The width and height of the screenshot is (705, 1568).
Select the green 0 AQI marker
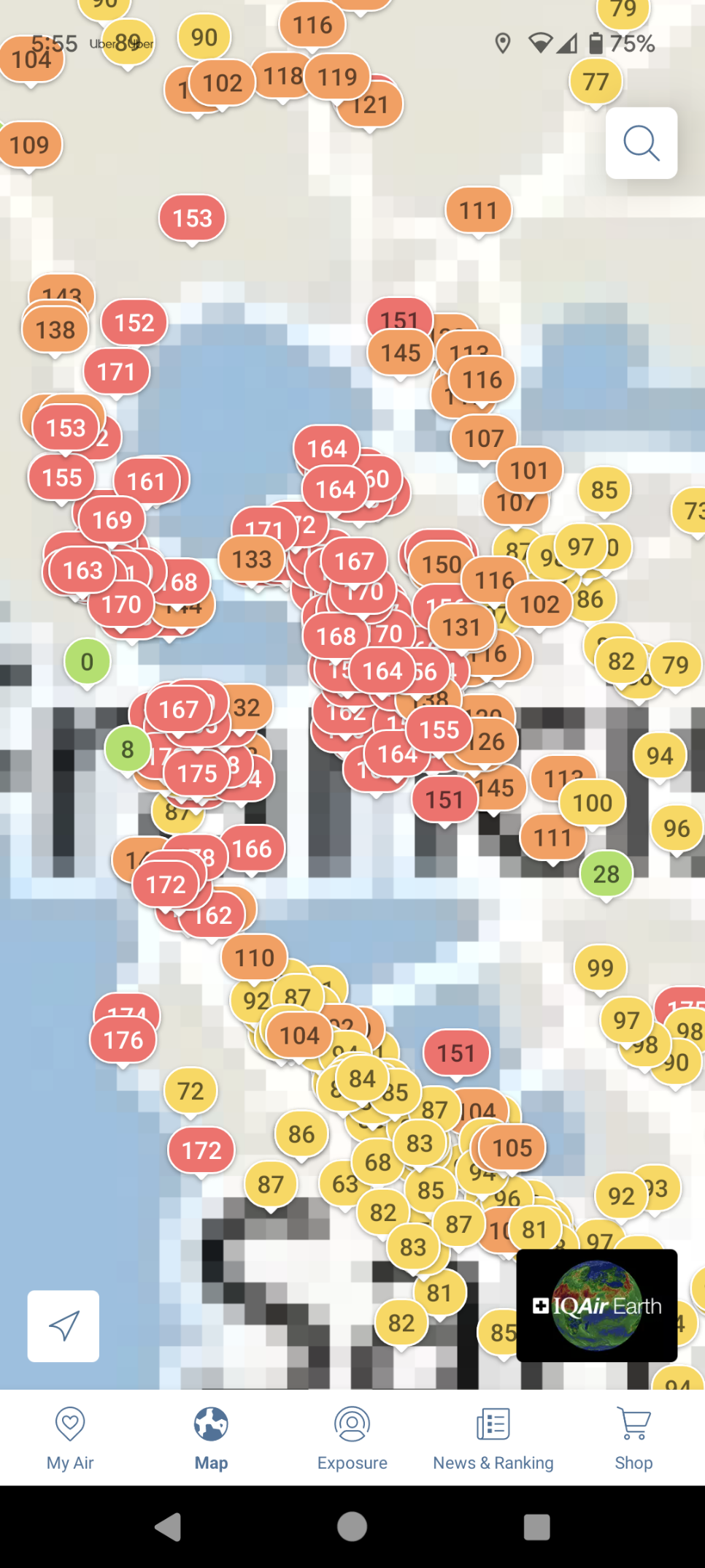click(x=87, y=662)
